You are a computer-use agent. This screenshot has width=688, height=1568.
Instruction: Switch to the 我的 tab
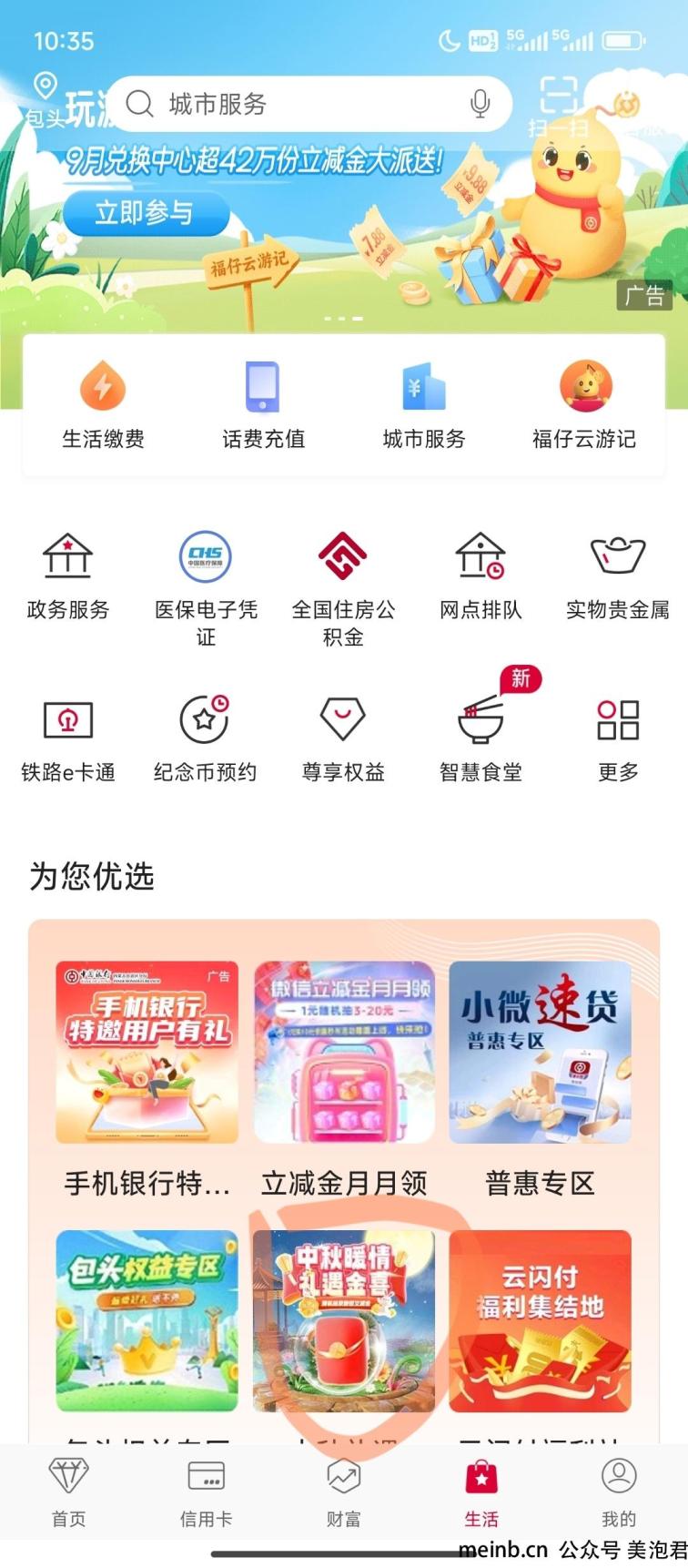619,1492
